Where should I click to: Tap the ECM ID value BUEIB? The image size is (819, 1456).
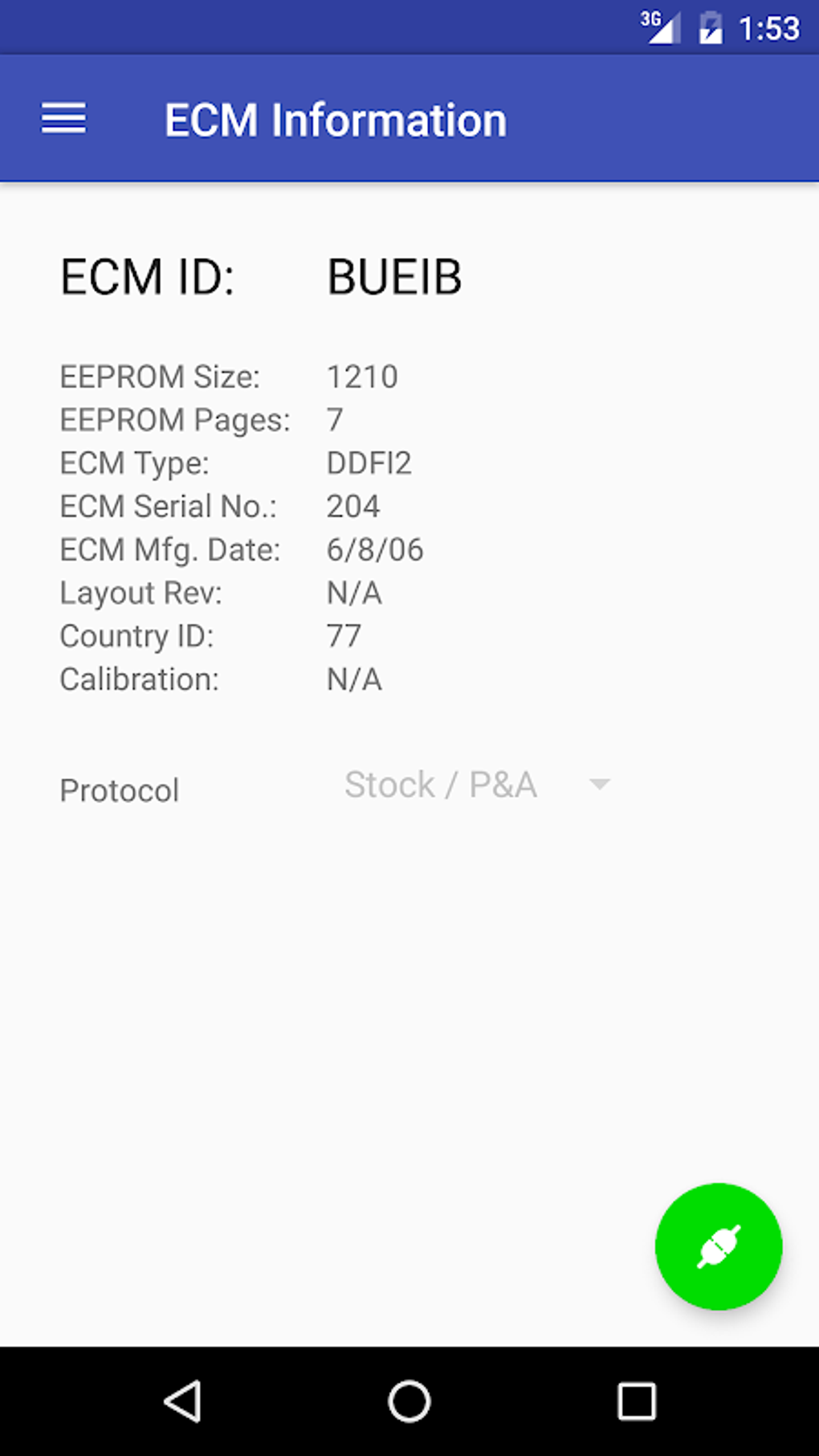point(394,277)
